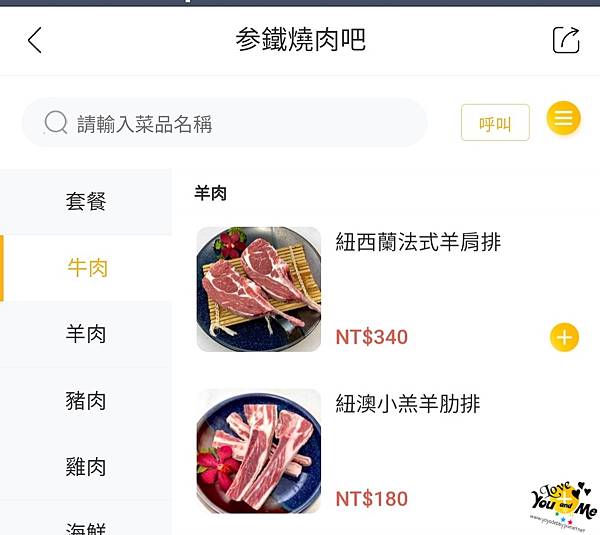Viewport: 600px width, 535px height.
Task: Jump to the 羊肉 category
Action: pyautogui.click(x=86, y=334)
